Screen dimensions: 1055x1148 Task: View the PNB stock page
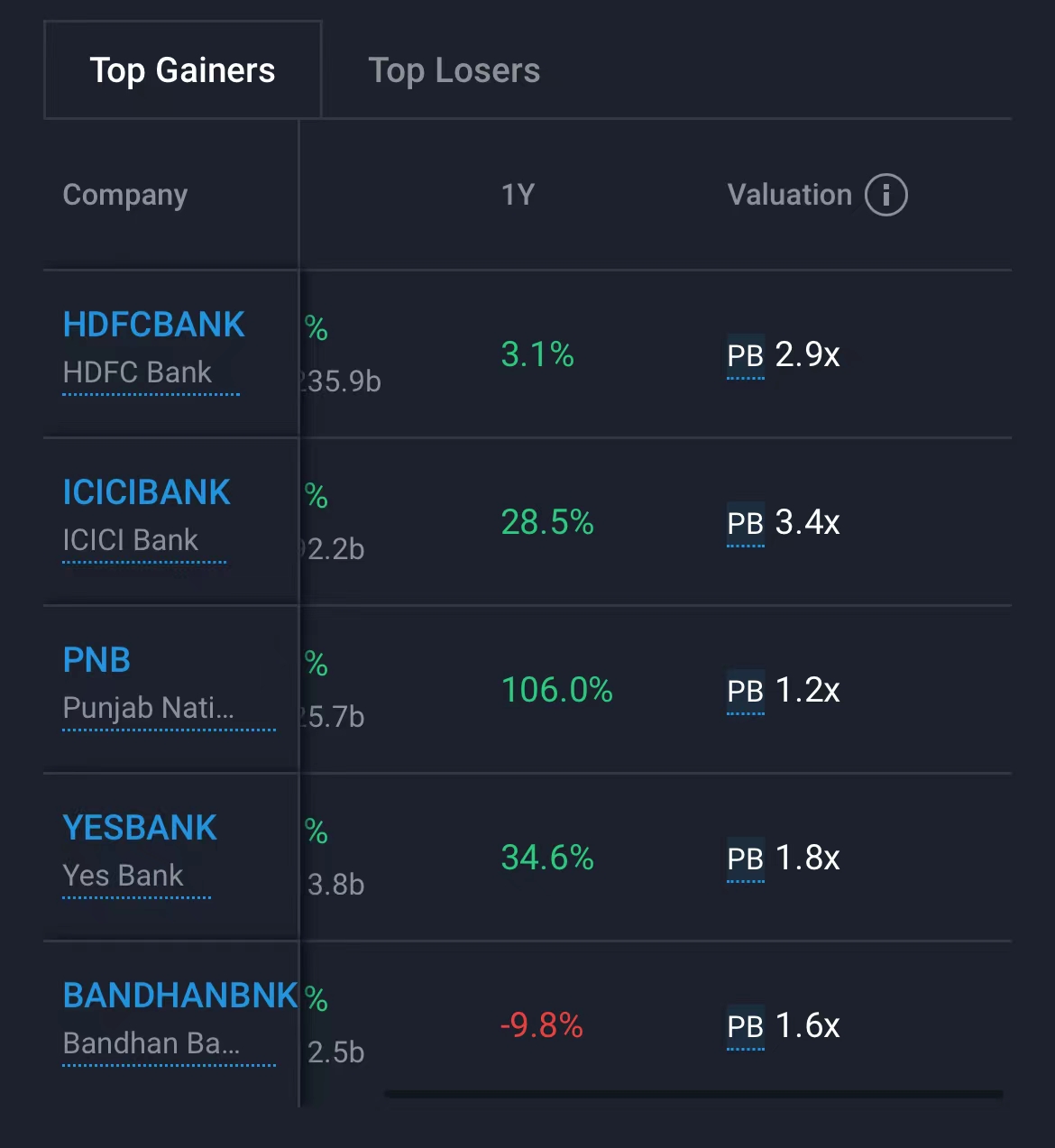96,660
